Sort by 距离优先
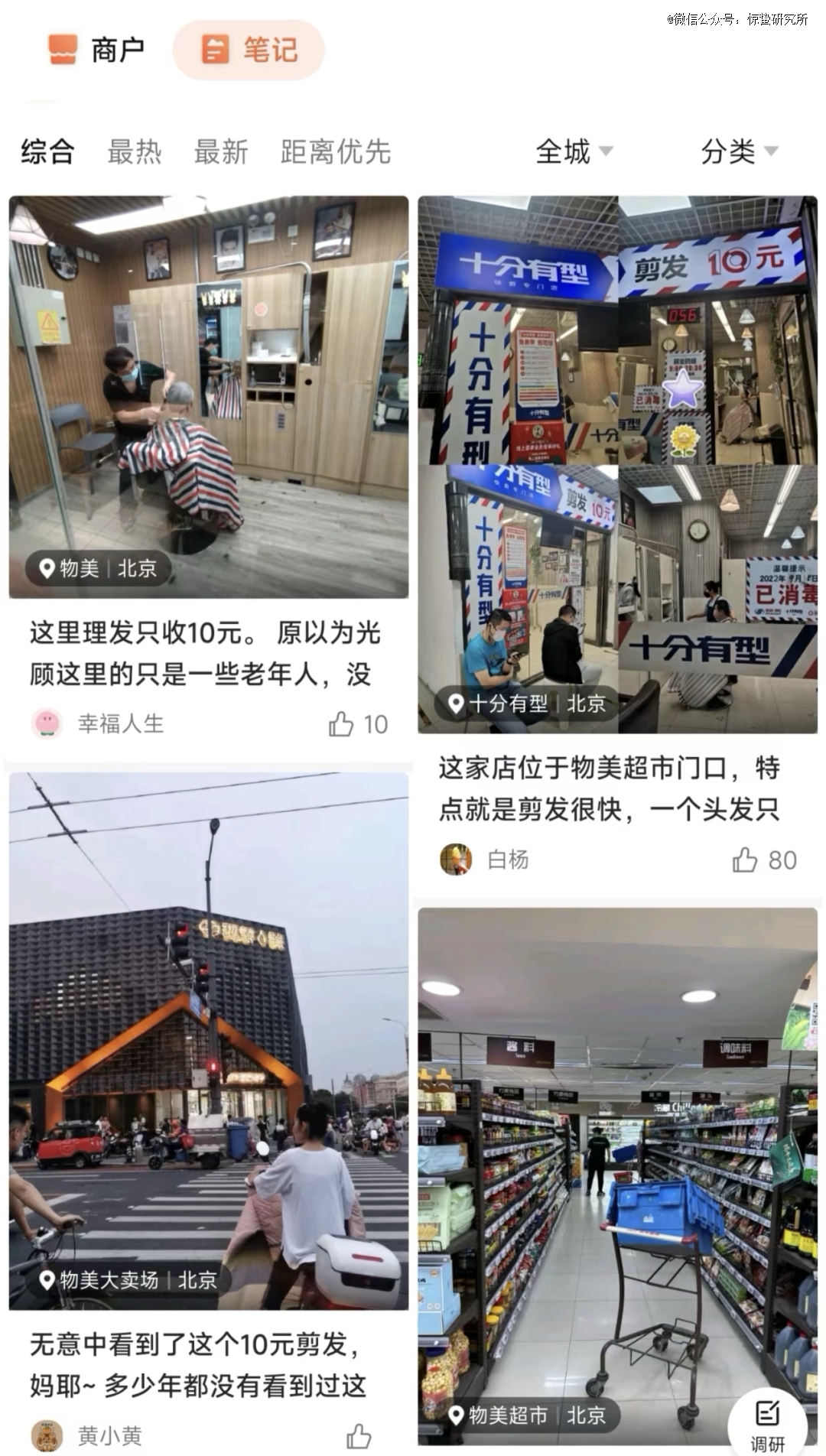826x1456 pixels. coord(336,151)
